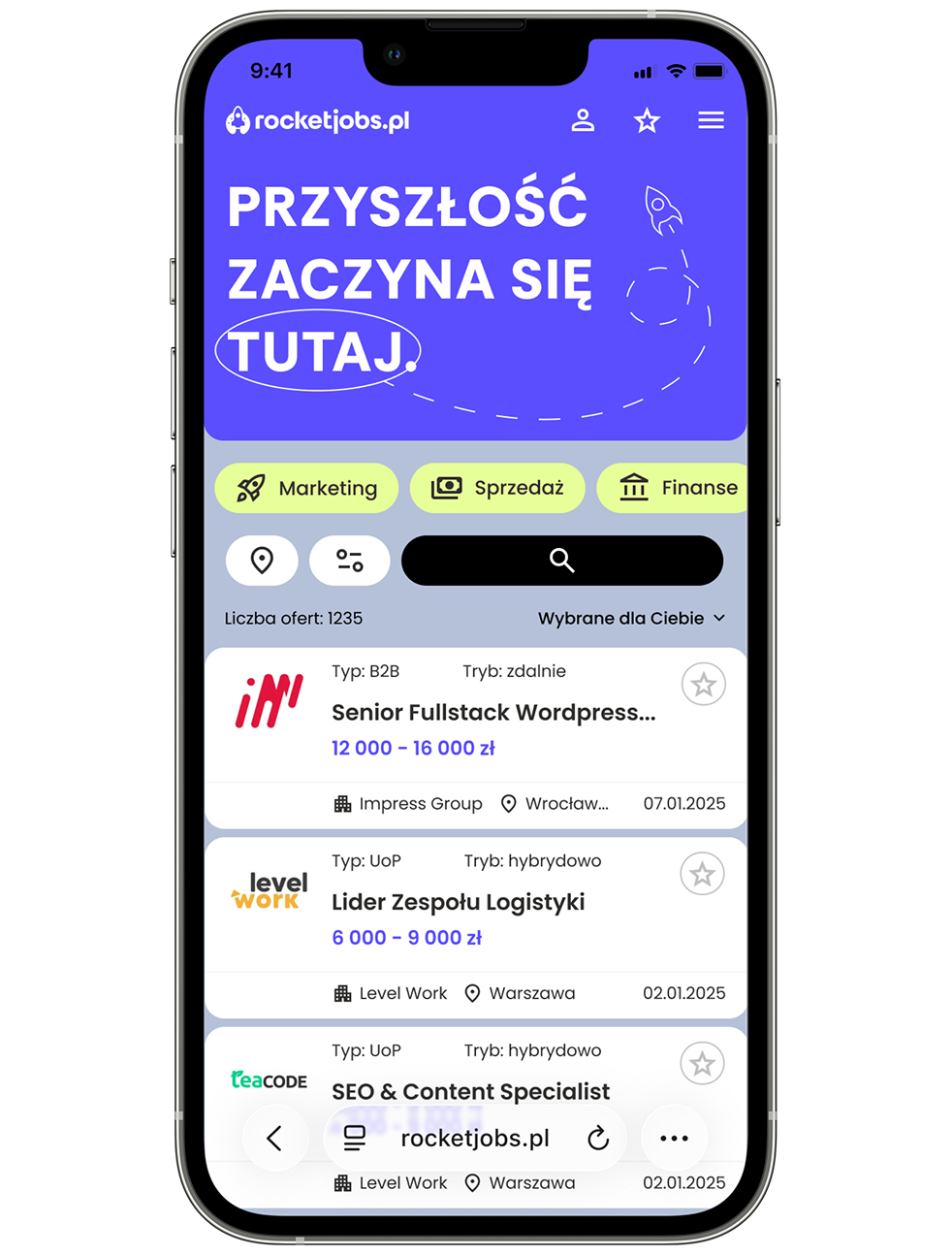Save the Senior Fullstack Wordpress offer
This screenshot has width=952, height=1255.
pos(704,685)
